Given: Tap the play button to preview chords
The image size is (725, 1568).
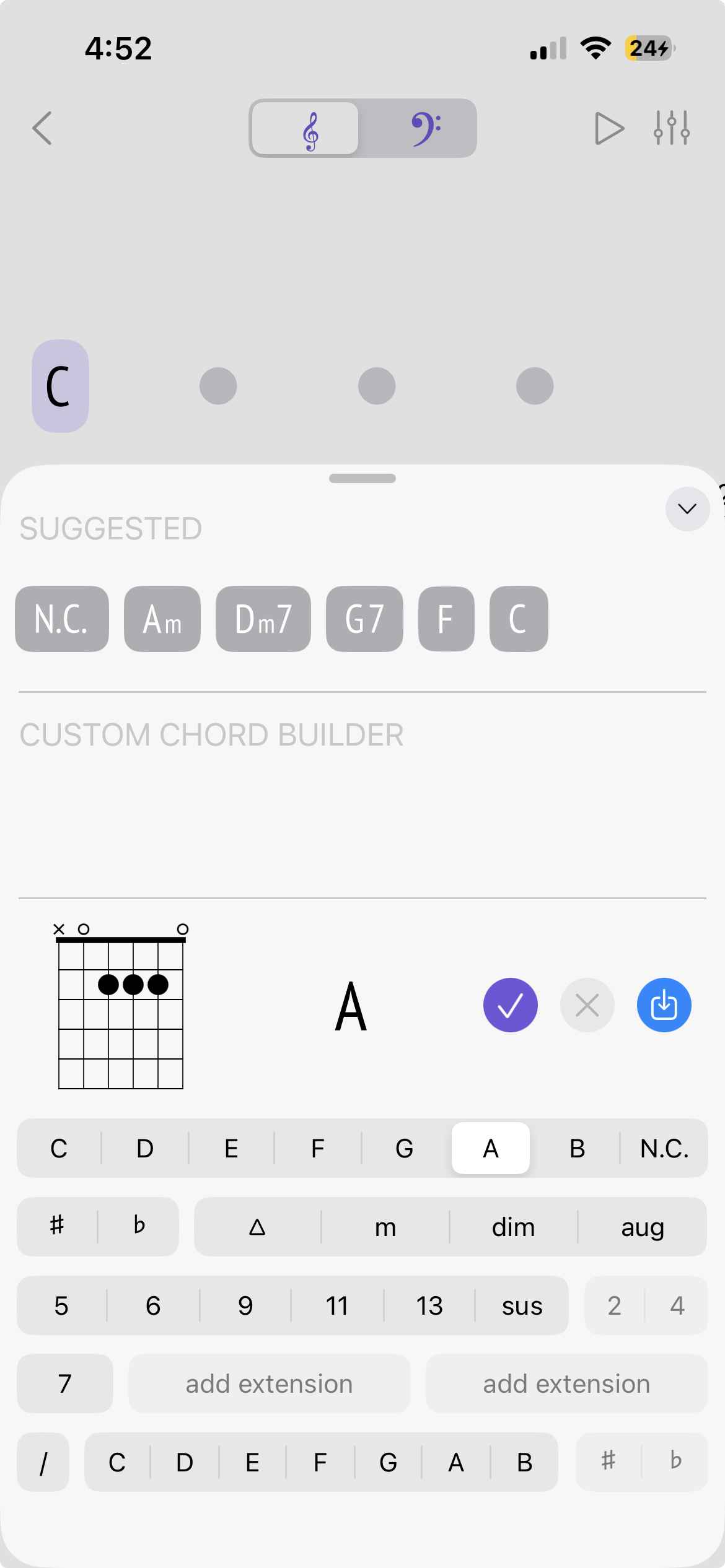Looking at the screenshot, I should tap(610, 128).
